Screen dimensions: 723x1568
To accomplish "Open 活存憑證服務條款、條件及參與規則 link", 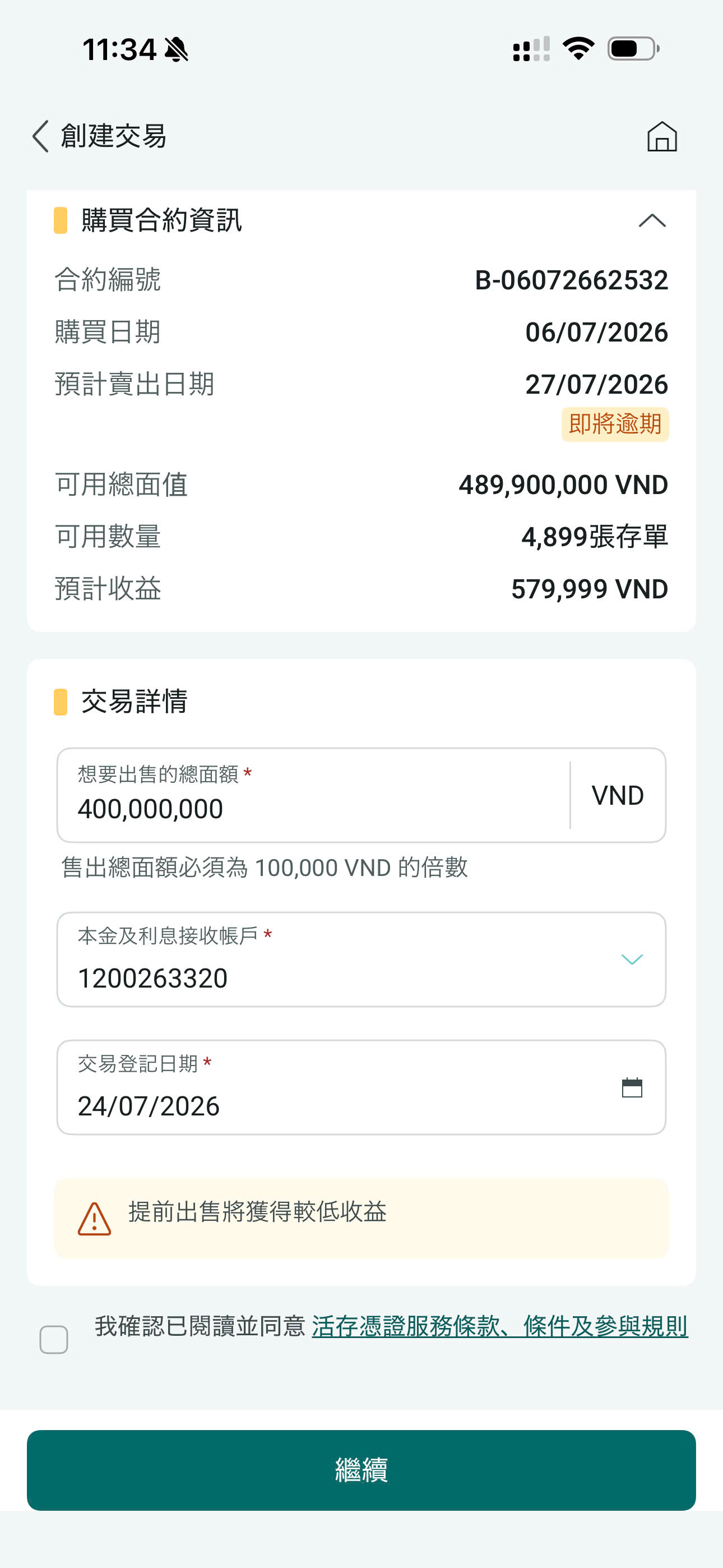I will pos(499,1326).
